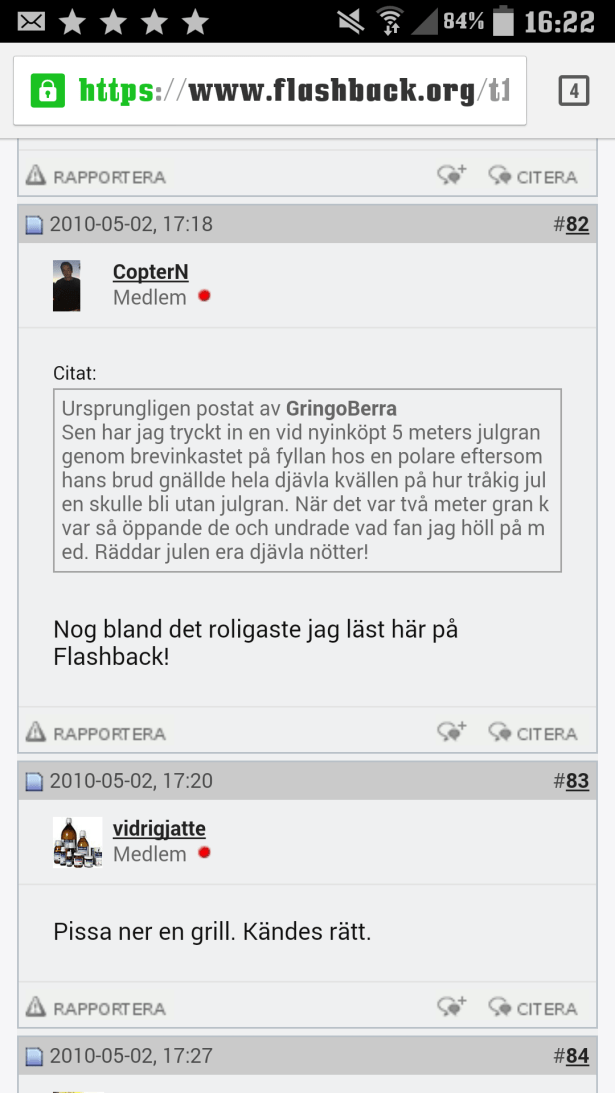Image resolution: width=615 pixels, height=1093 pixels.
Task: Open CopterN's avatar picture
Action: coord(66,286)
